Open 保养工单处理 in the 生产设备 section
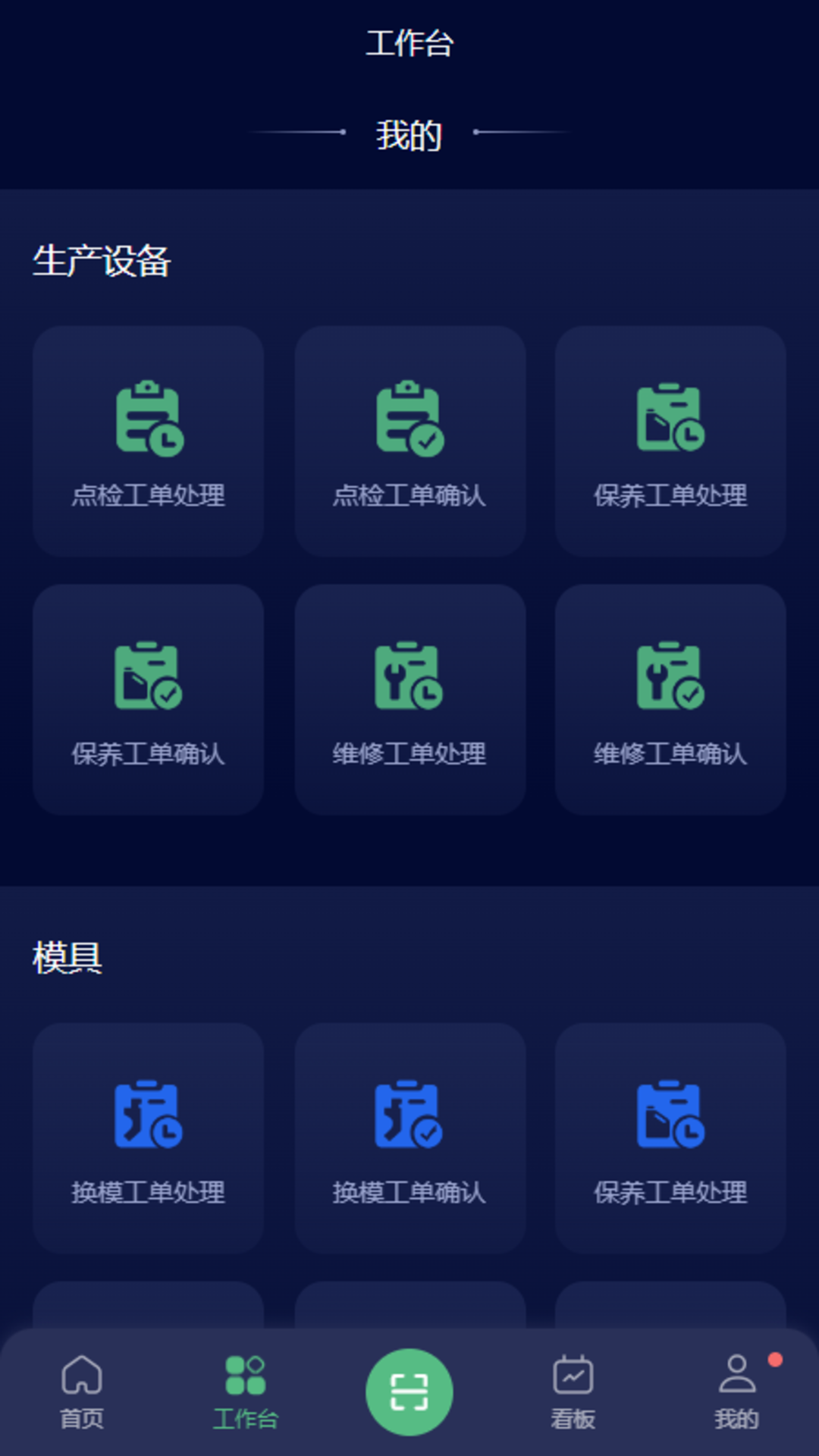Viewport: 819px width, 1456px height. click(x=670, y=441)
